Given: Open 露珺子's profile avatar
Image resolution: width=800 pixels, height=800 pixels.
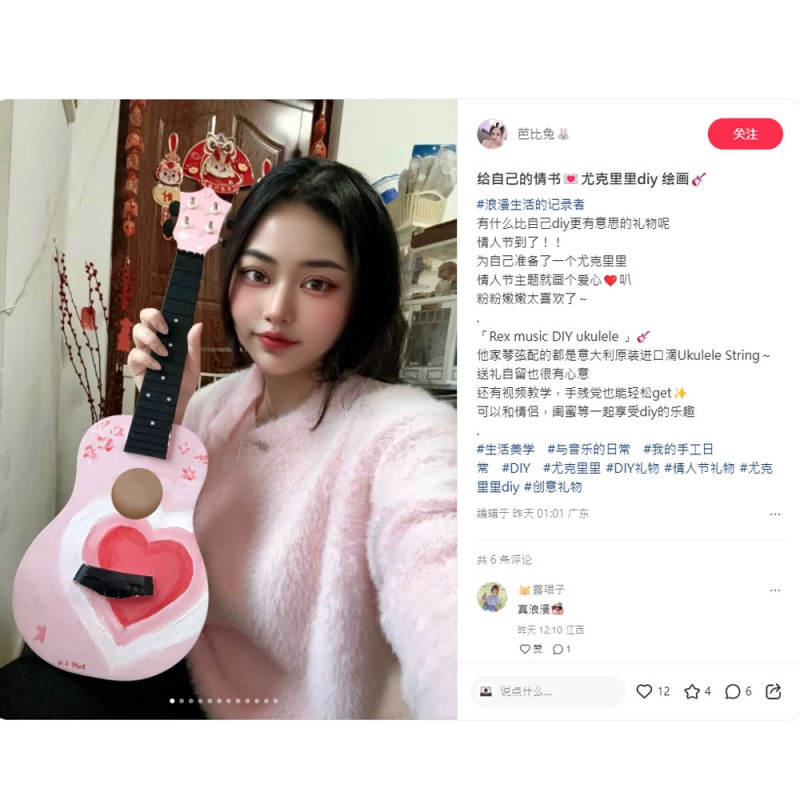Looking at the screenshot, I should (491, 597).
